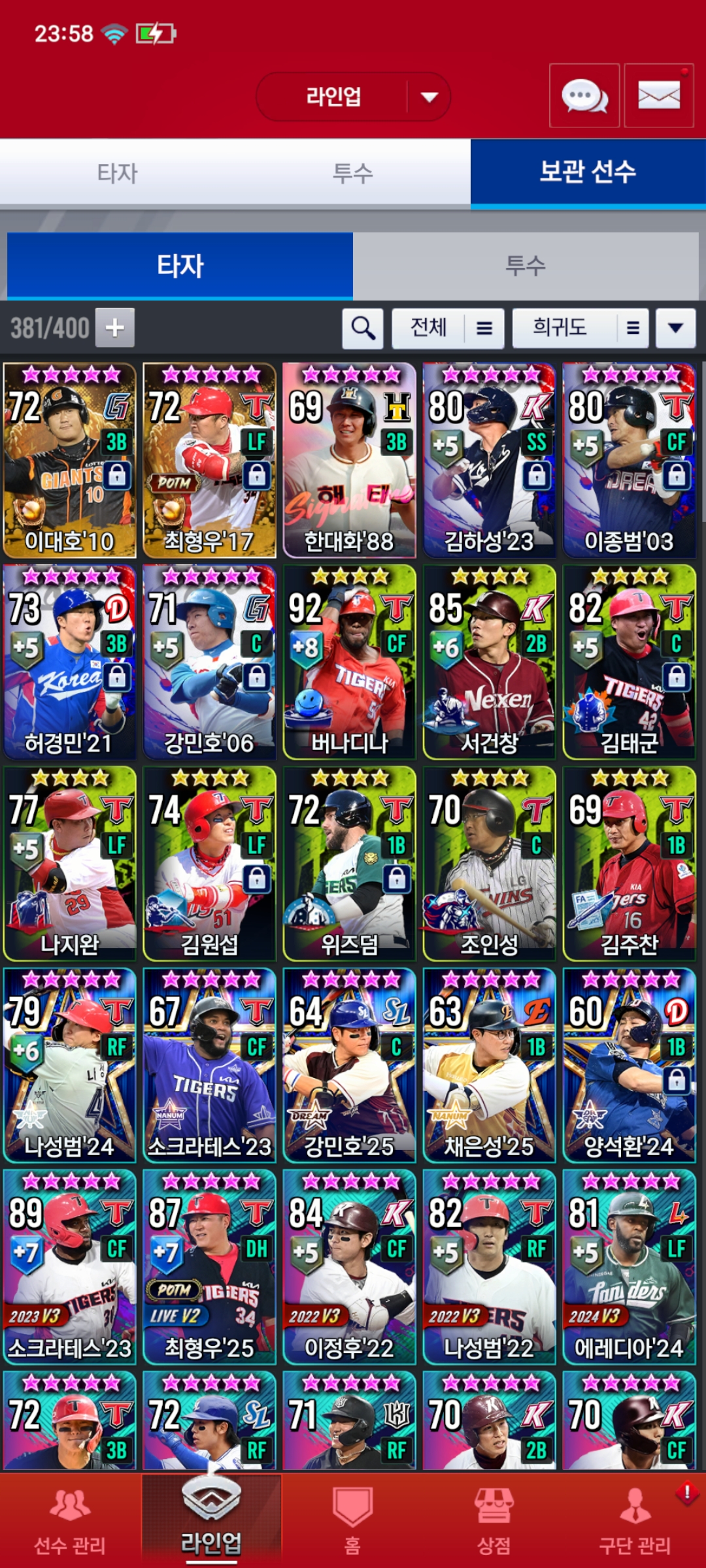
Task: Switch to the 투수 sub-tab under 보관 선수
Action: pos(525,265)
